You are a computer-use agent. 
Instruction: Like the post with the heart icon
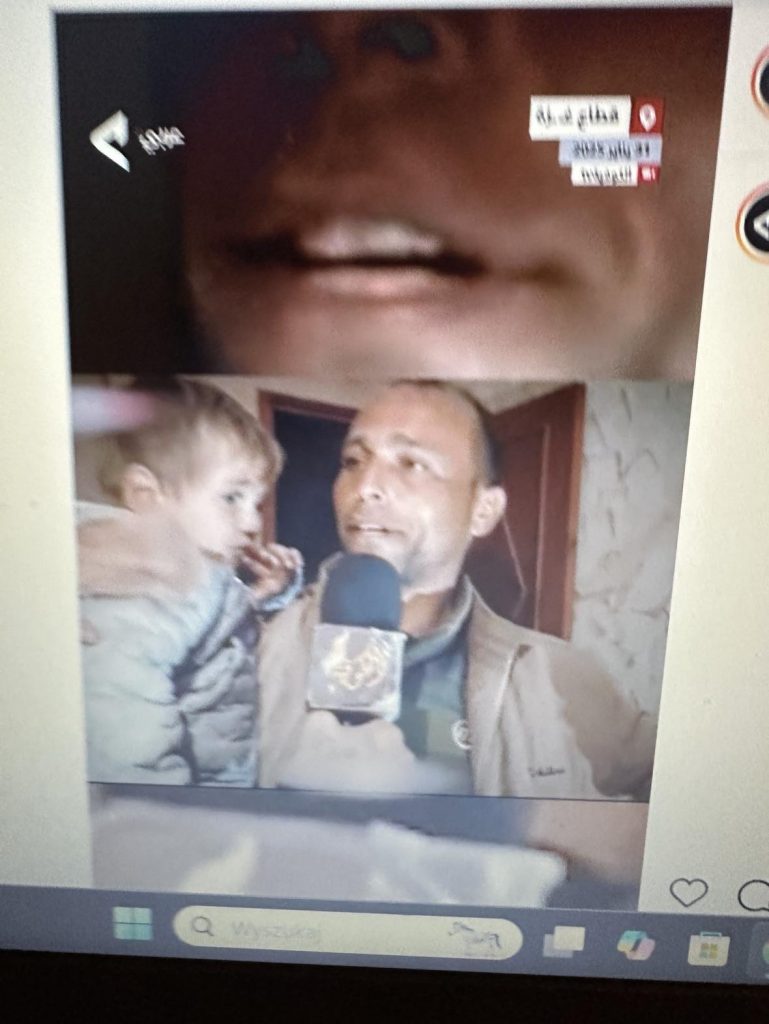(688, 892)
